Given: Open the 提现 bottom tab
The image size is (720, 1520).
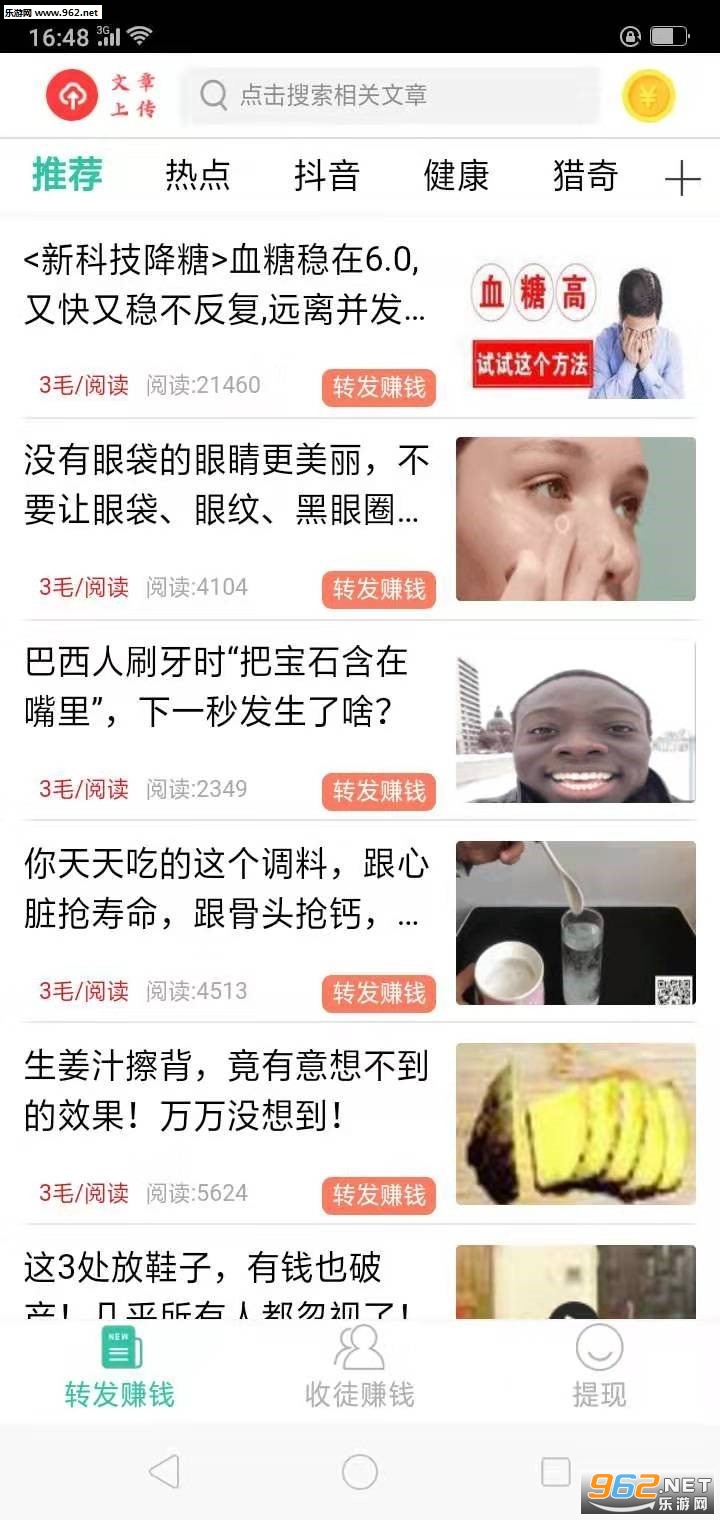Looking at the screenshot, I should pyautogui.click(x=599, y=1367).
